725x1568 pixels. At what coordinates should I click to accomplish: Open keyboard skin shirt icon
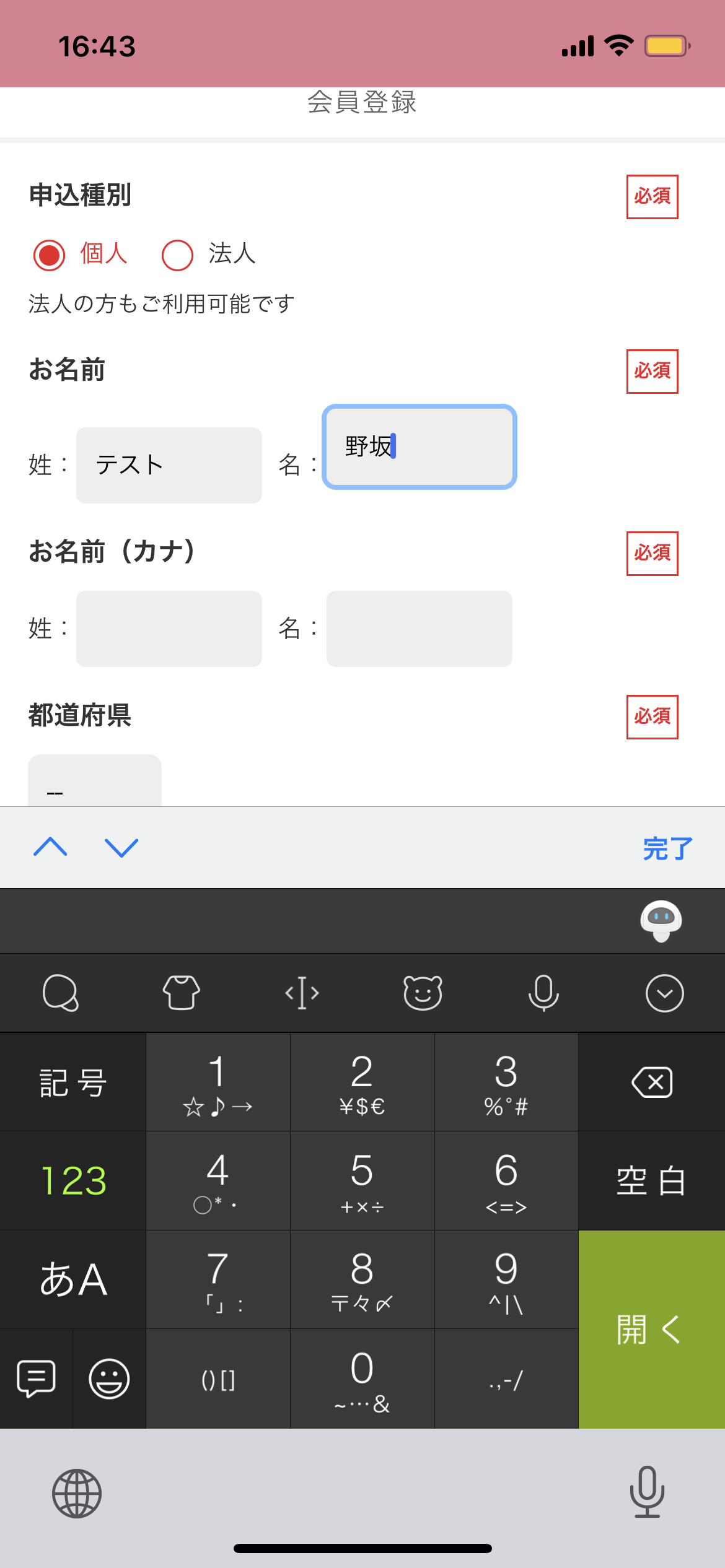point(181,993)
